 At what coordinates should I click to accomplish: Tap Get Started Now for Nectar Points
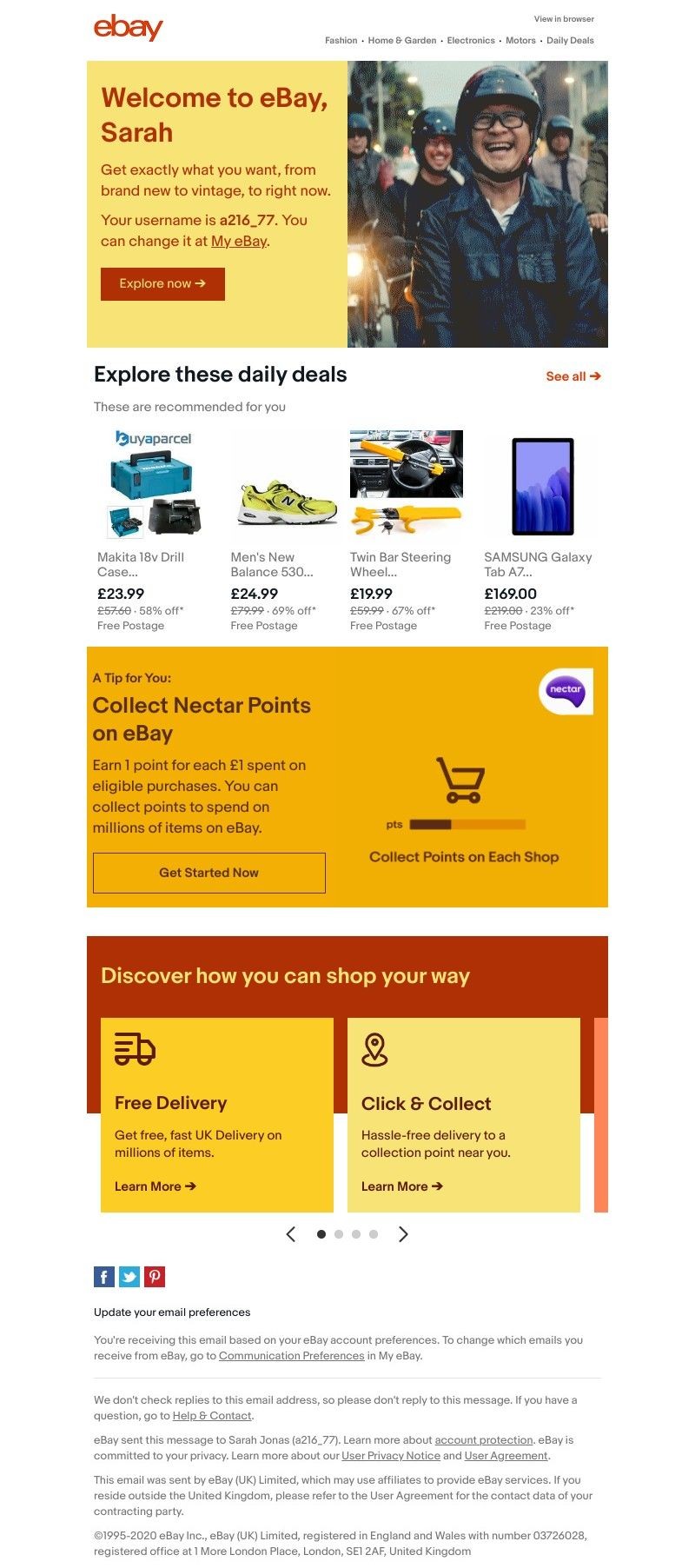tap(208, 873)
